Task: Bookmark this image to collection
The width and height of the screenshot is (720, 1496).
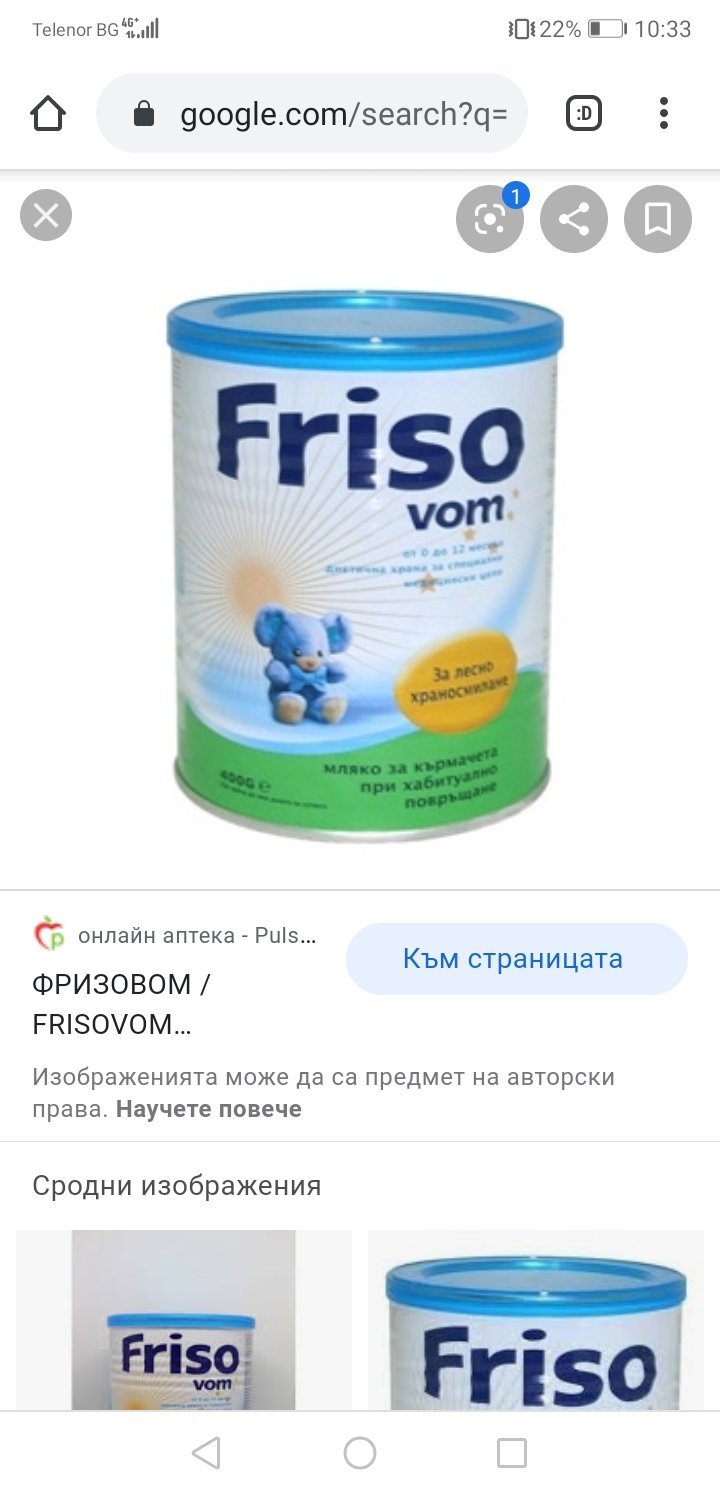Action: coord(658,219)
